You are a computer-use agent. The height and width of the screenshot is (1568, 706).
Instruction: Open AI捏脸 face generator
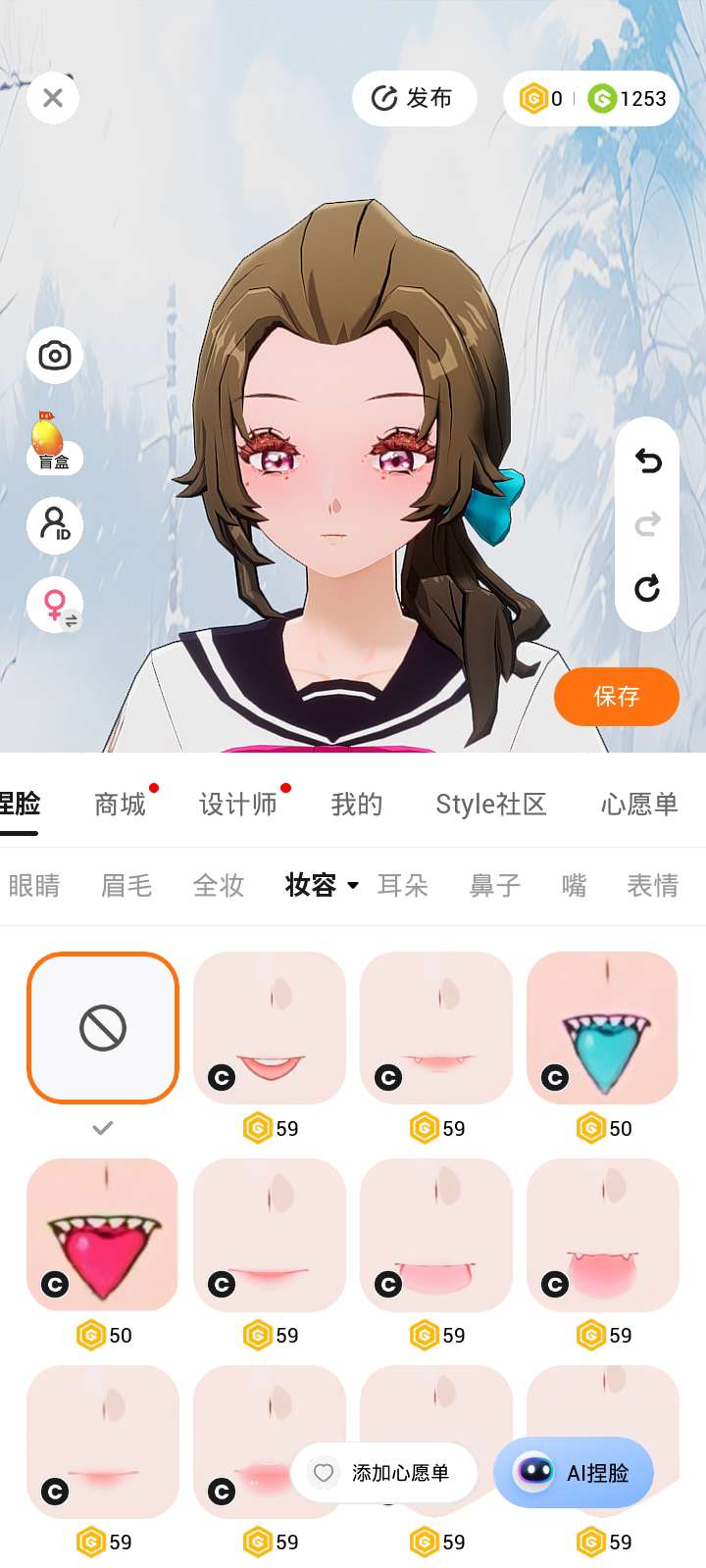(575, 1473)
